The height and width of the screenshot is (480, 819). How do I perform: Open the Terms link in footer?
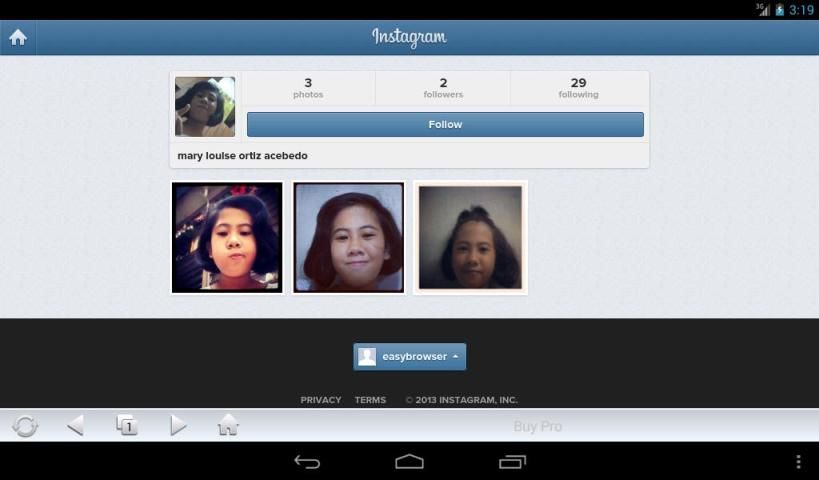370,400
